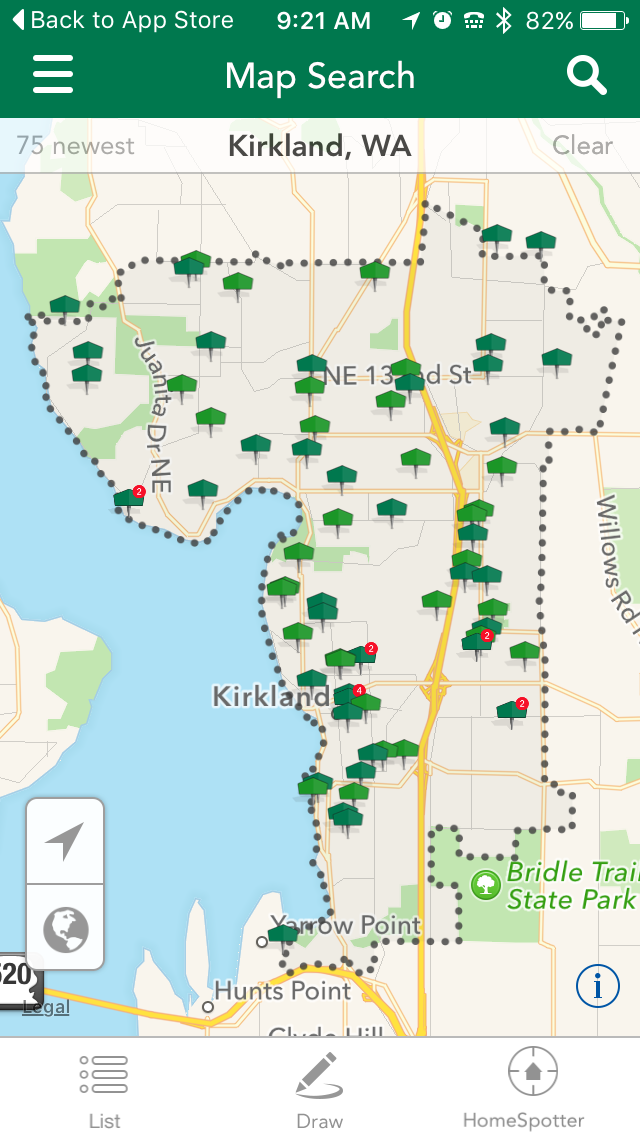Screen dimensions: 640x1136
Task: Open the listing cluster marked 4
Action: (x=349, y=697)
